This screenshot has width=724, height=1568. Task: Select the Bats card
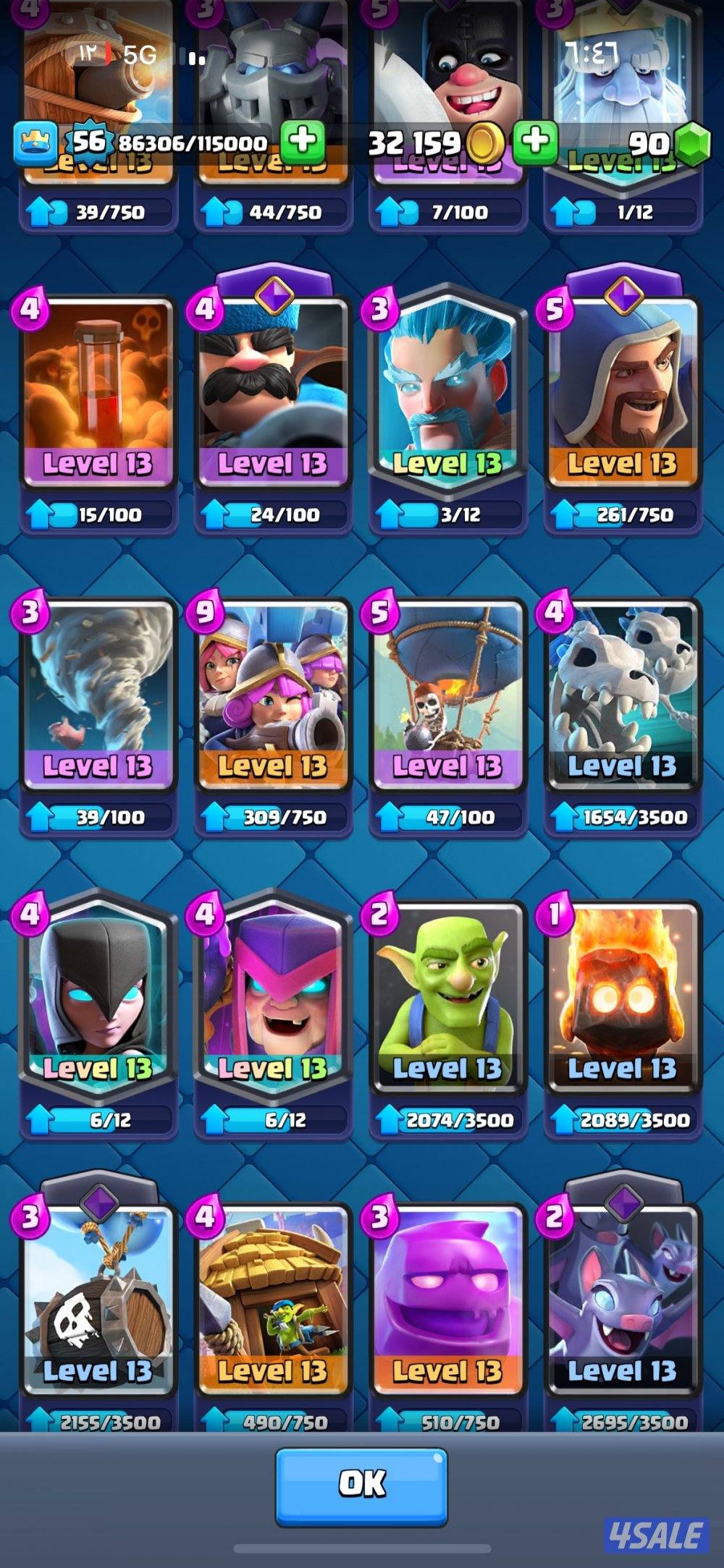pyautogui.click(x=623, y=1302)
